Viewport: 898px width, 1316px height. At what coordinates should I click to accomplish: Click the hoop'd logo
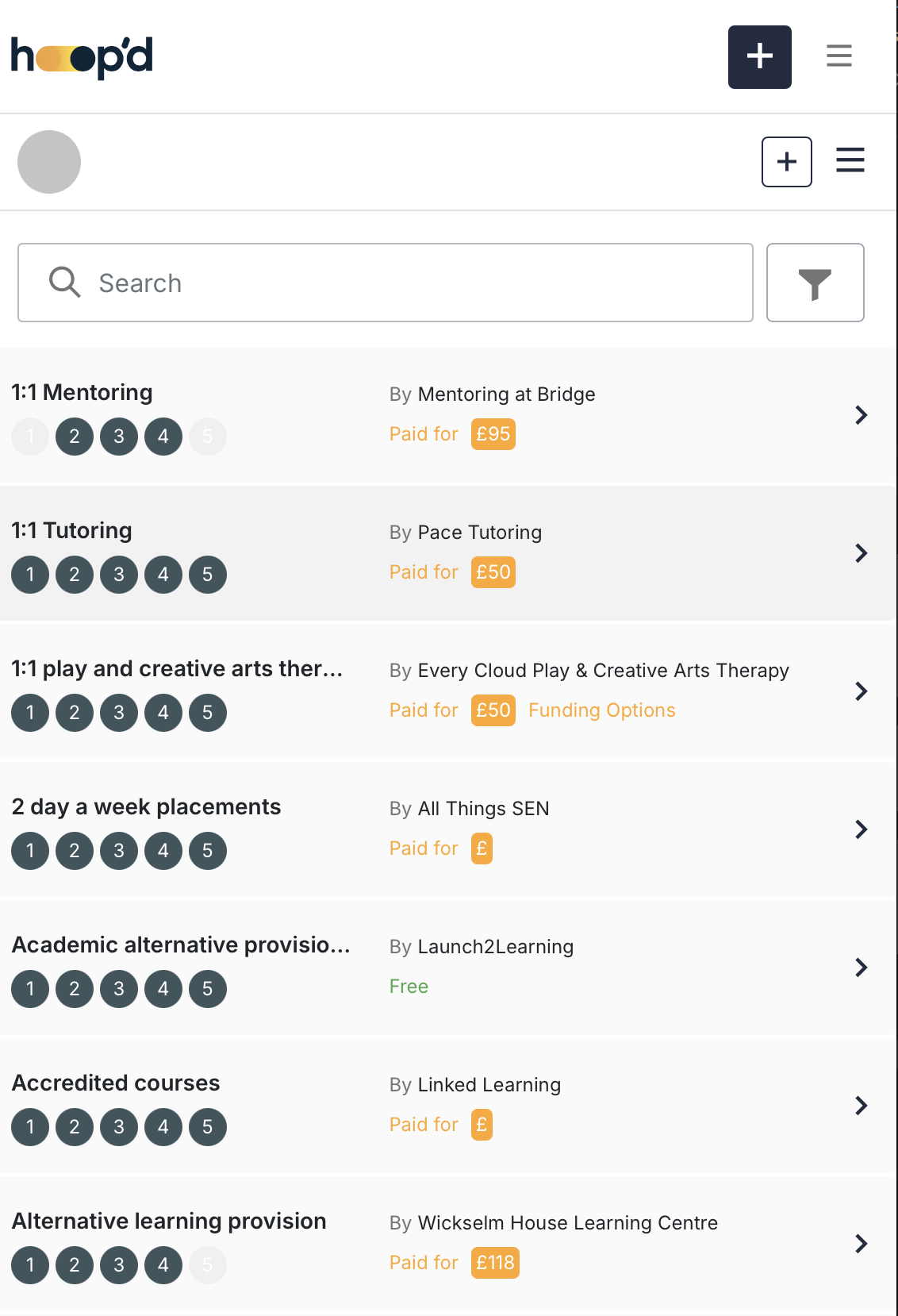coord(79,56)
